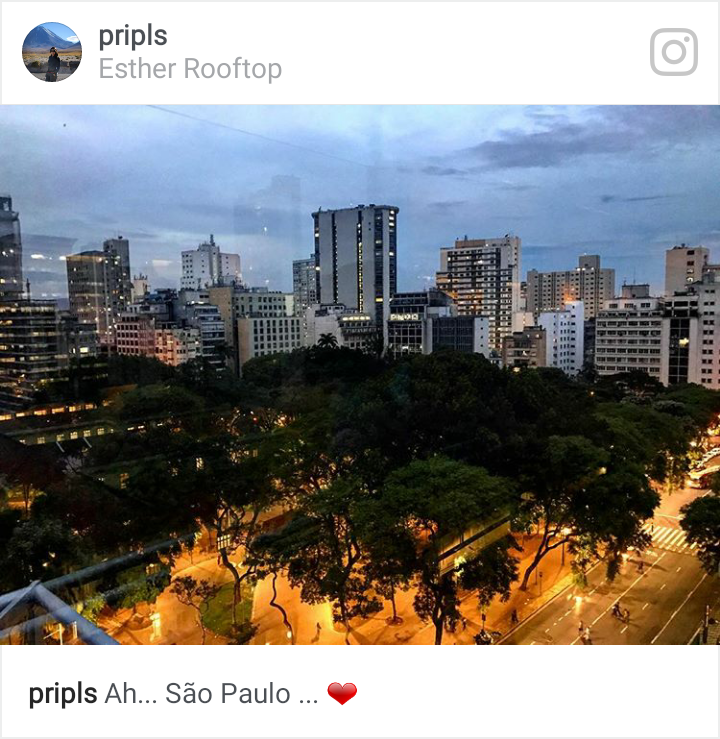Open pripls profile picture
This screenshot has height=739, width=720.
pos(52,52)
